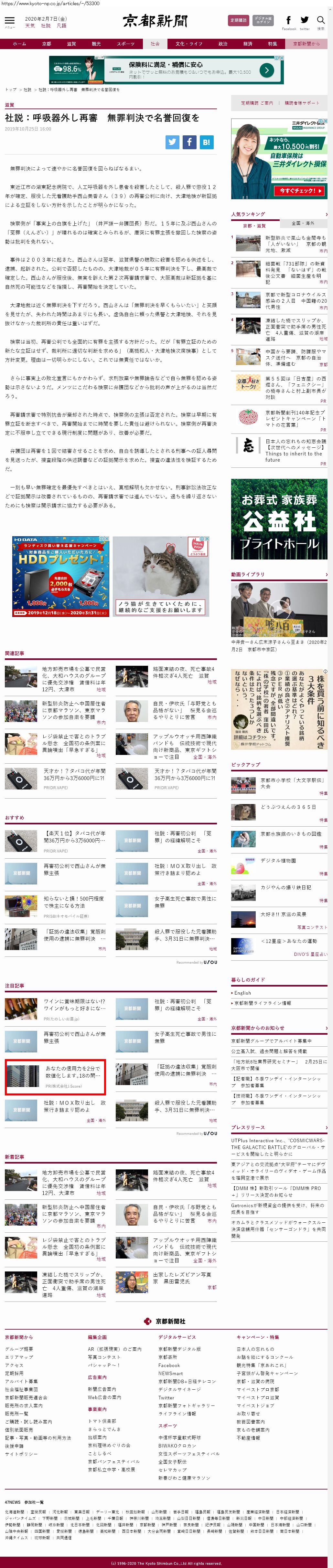Share the article on Facebook
333x1568 pixels.
click(x=189, y=142)
